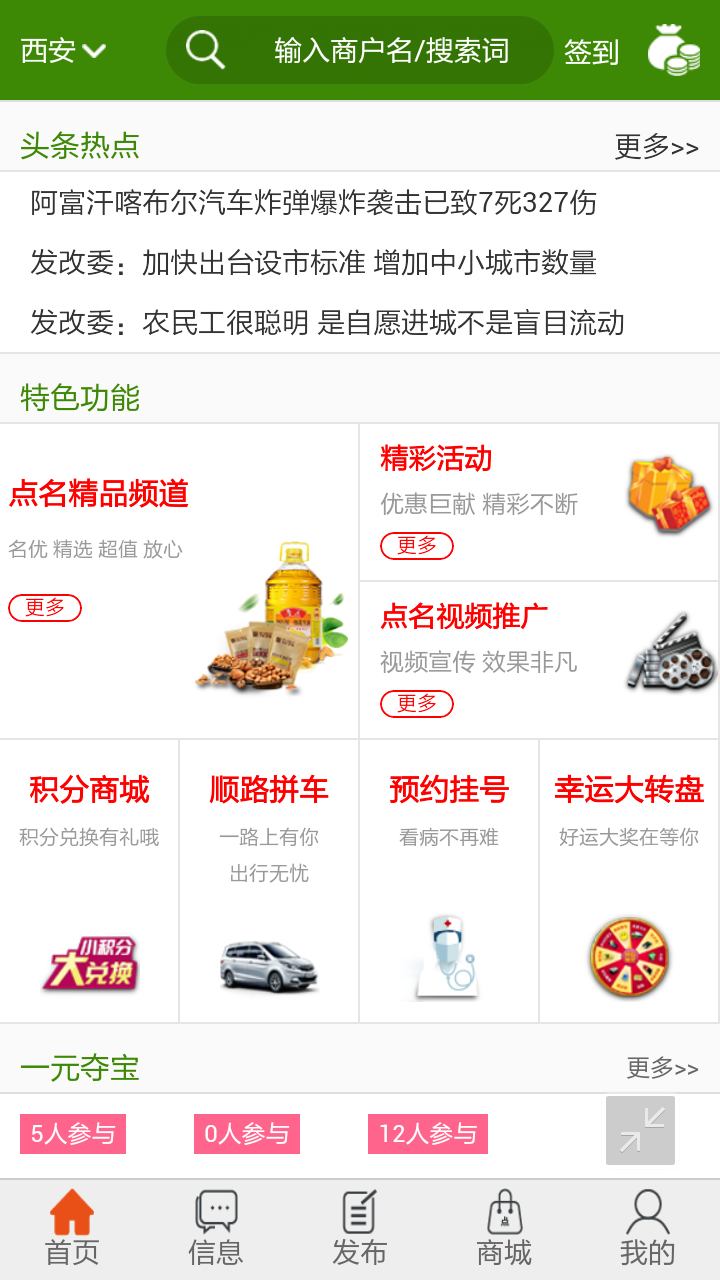Screen dimensions: 720x1280
Task: Go to the 发布 tab
Action: 360,1229
